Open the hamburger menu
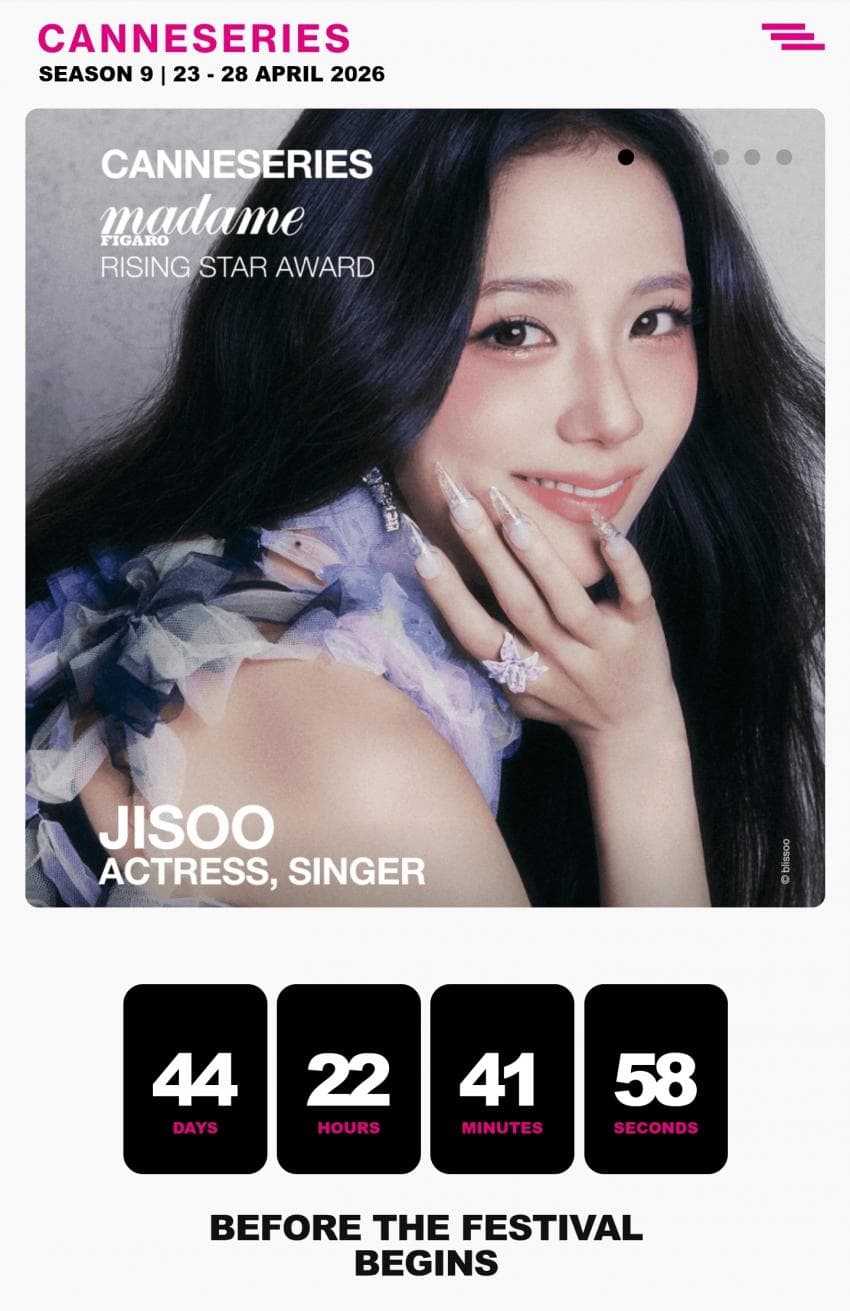The image size is (850, 1311). pyautogui.click(x=792, y=37)
